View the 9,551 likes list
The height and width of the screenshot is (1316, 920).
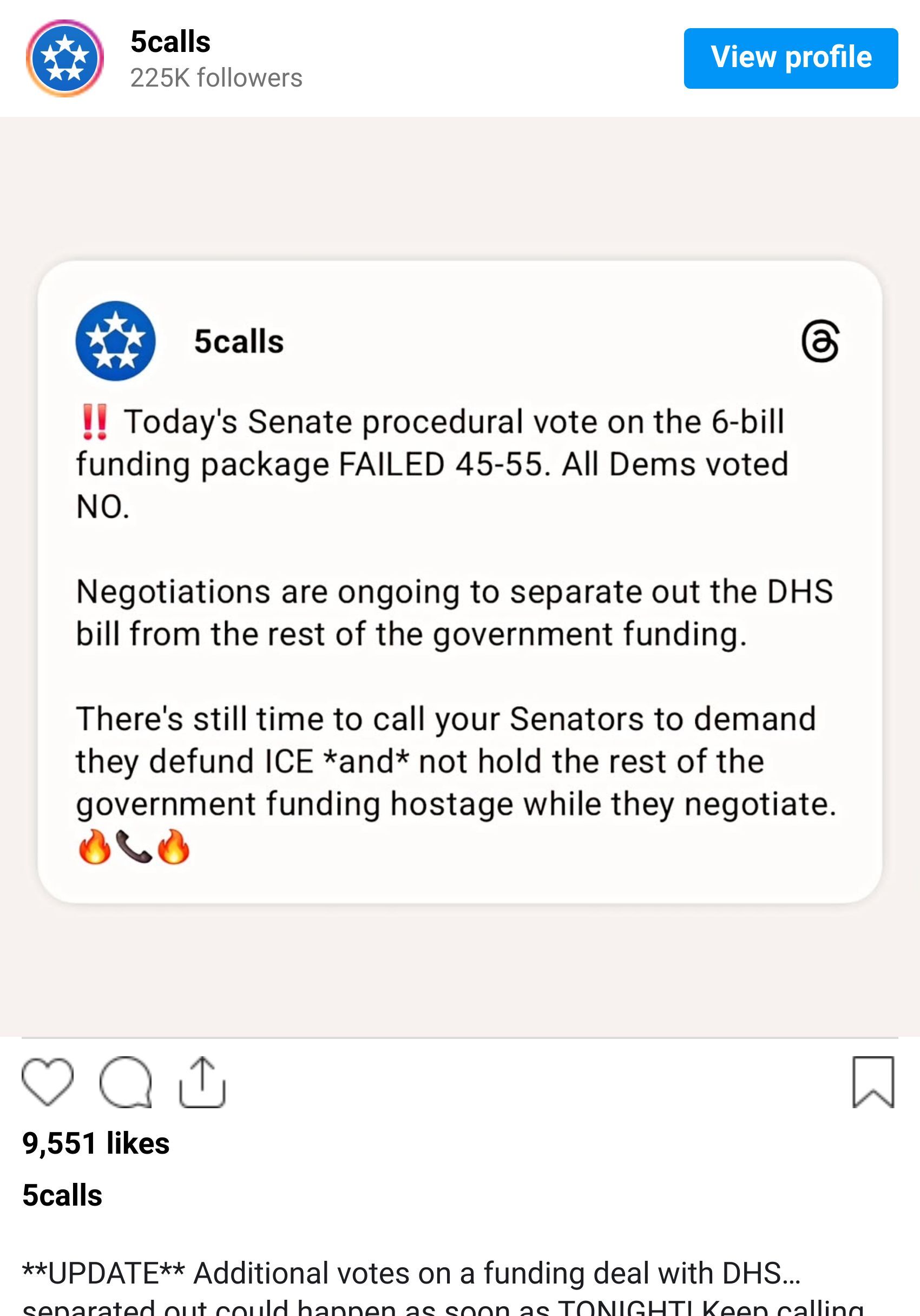[x=96, y=1143]
